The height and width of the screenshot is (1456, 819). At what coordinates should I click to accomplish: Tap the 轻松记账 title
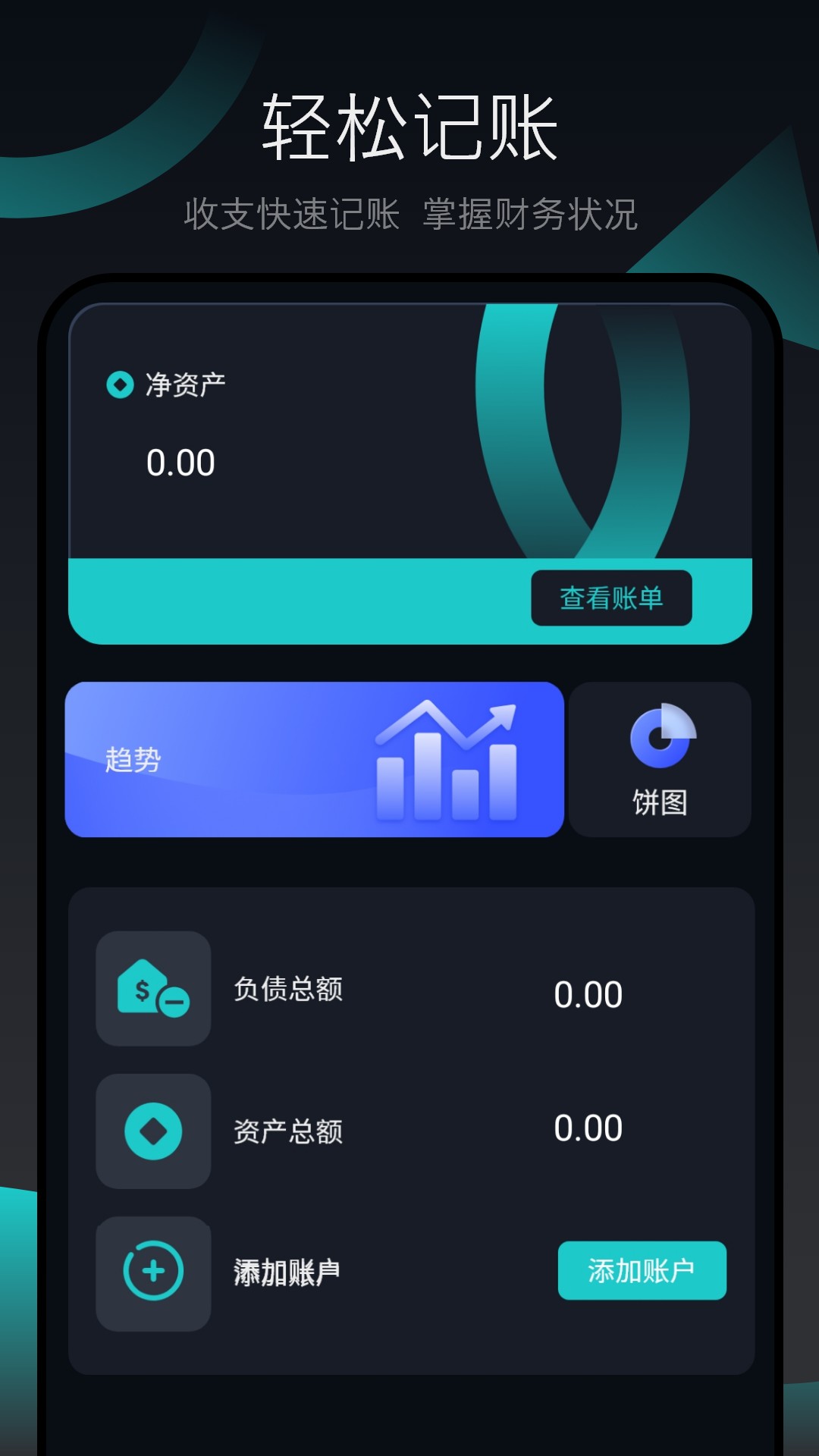coord(409,125)
